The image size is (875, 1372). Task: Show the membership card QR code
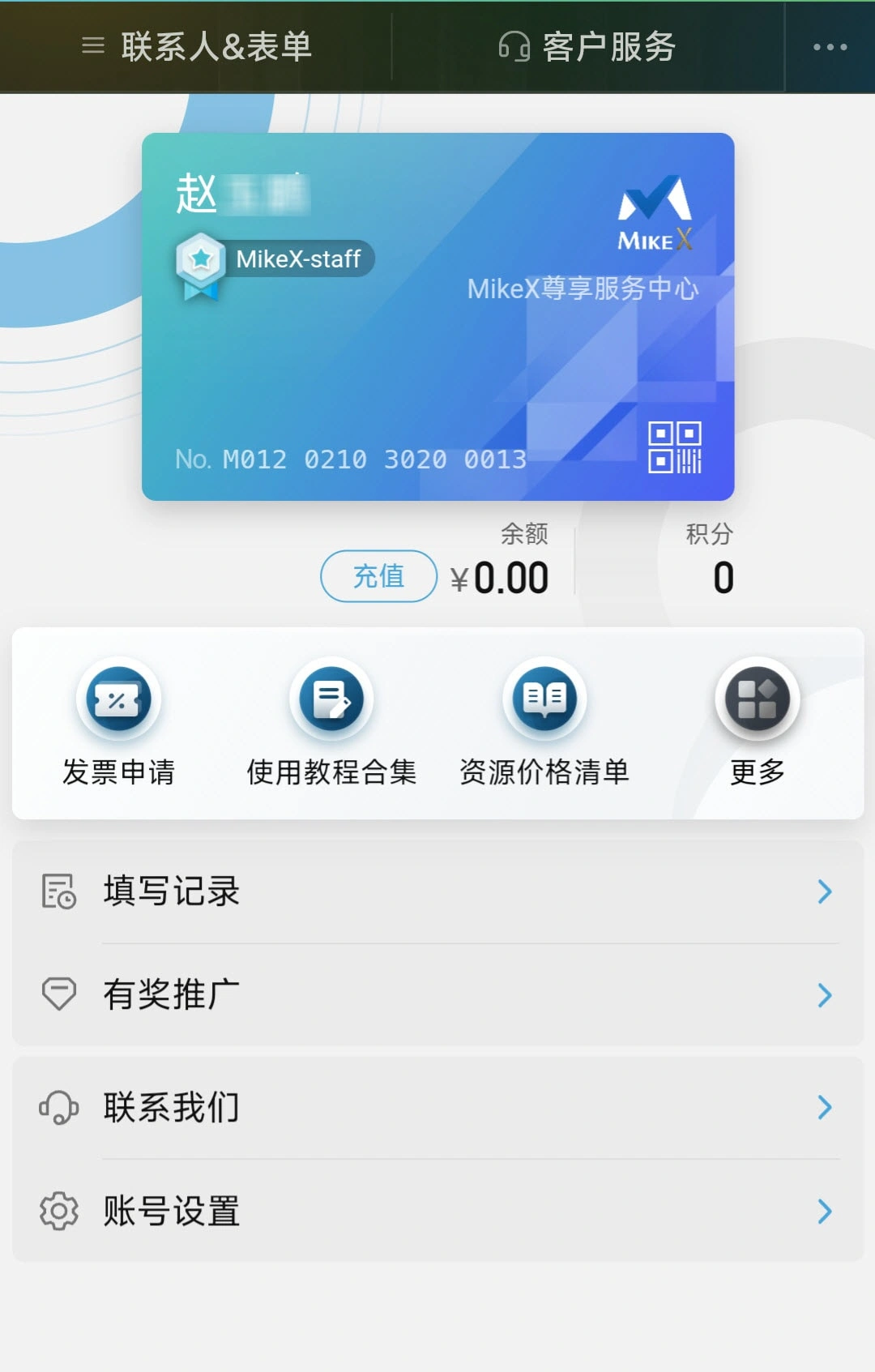pos(674,447)
